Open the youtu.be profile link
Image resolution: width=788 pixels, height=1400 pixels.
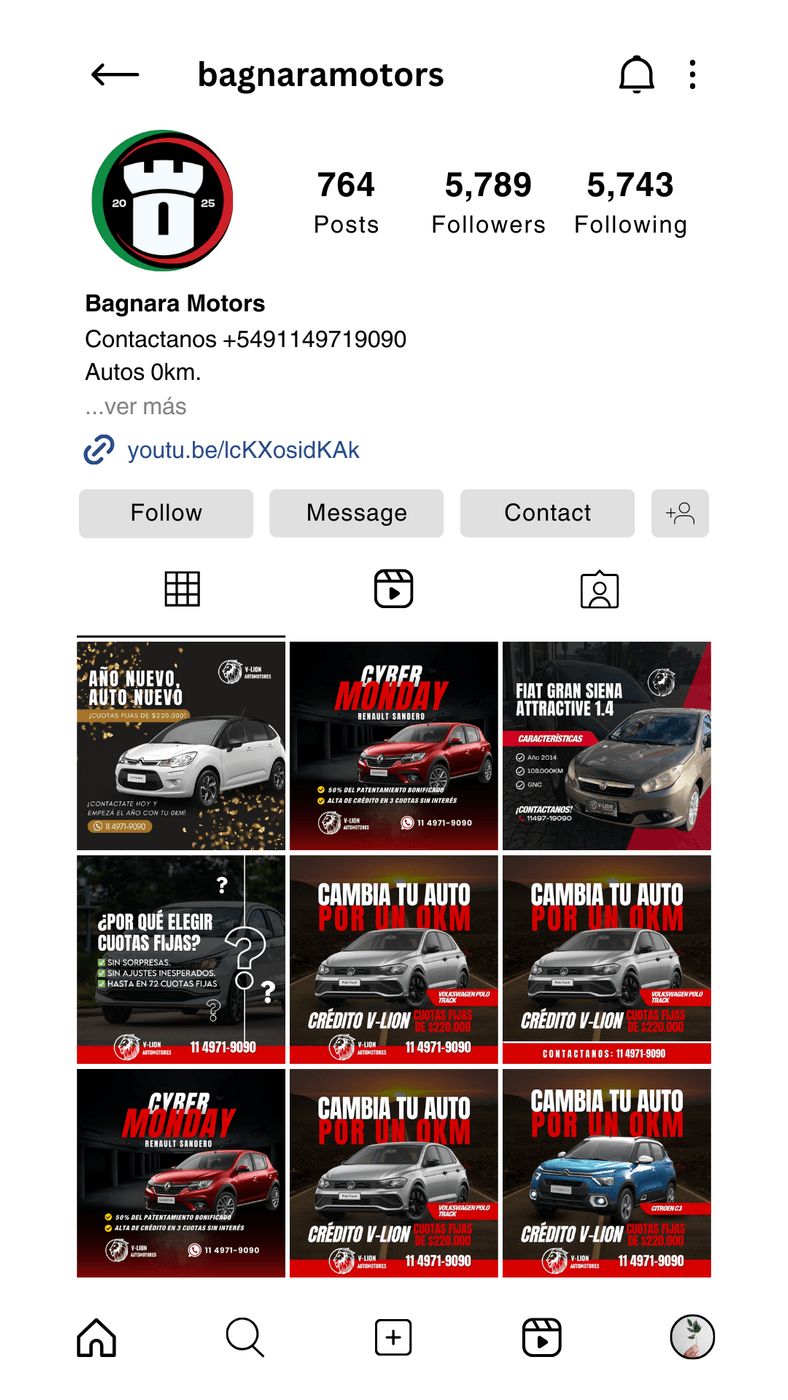pos(243,450)
